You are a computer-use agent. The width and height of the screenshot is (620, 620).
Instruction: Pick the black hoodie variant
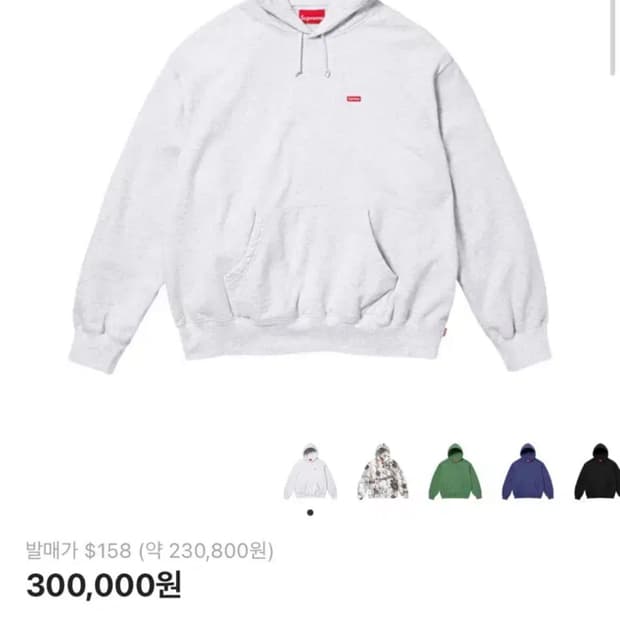click(x=598, y=471)
